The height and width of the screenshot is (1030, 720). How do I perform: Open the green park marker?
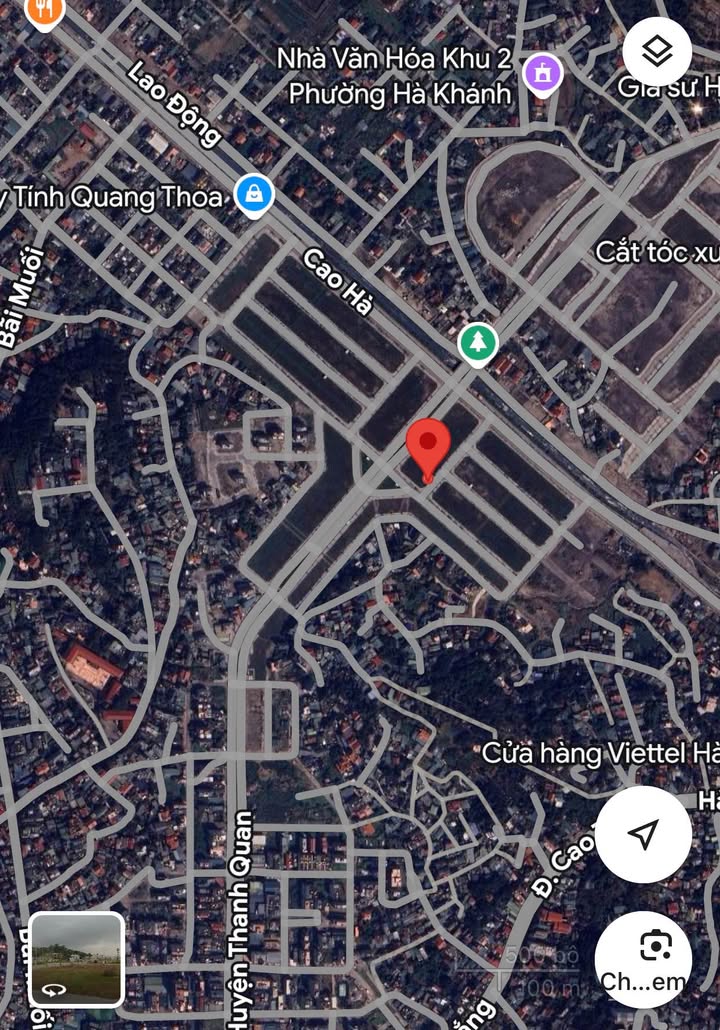tap(478, 343)
